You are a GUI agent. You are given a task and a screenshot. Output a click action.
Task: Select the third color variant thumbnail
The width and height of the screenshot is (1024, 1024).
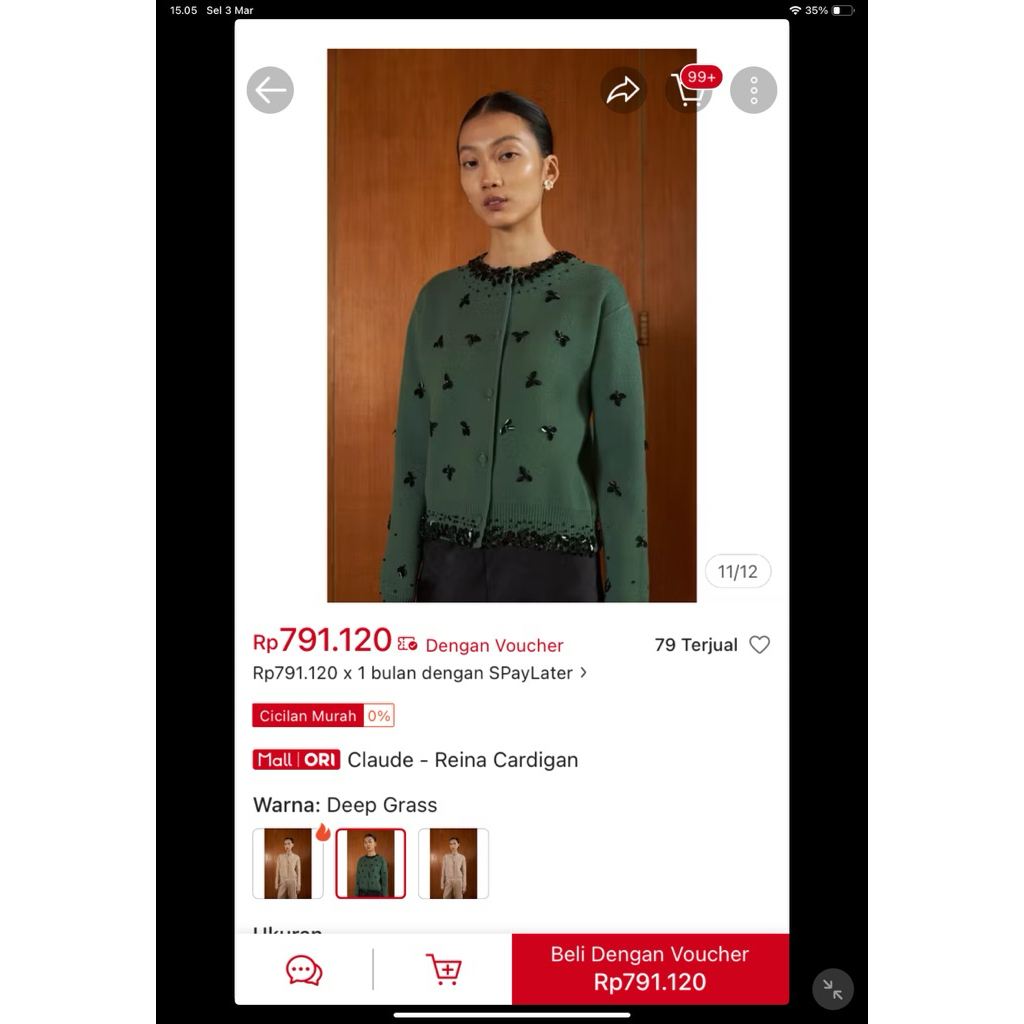pyautogui.click(x=453, y=863)
